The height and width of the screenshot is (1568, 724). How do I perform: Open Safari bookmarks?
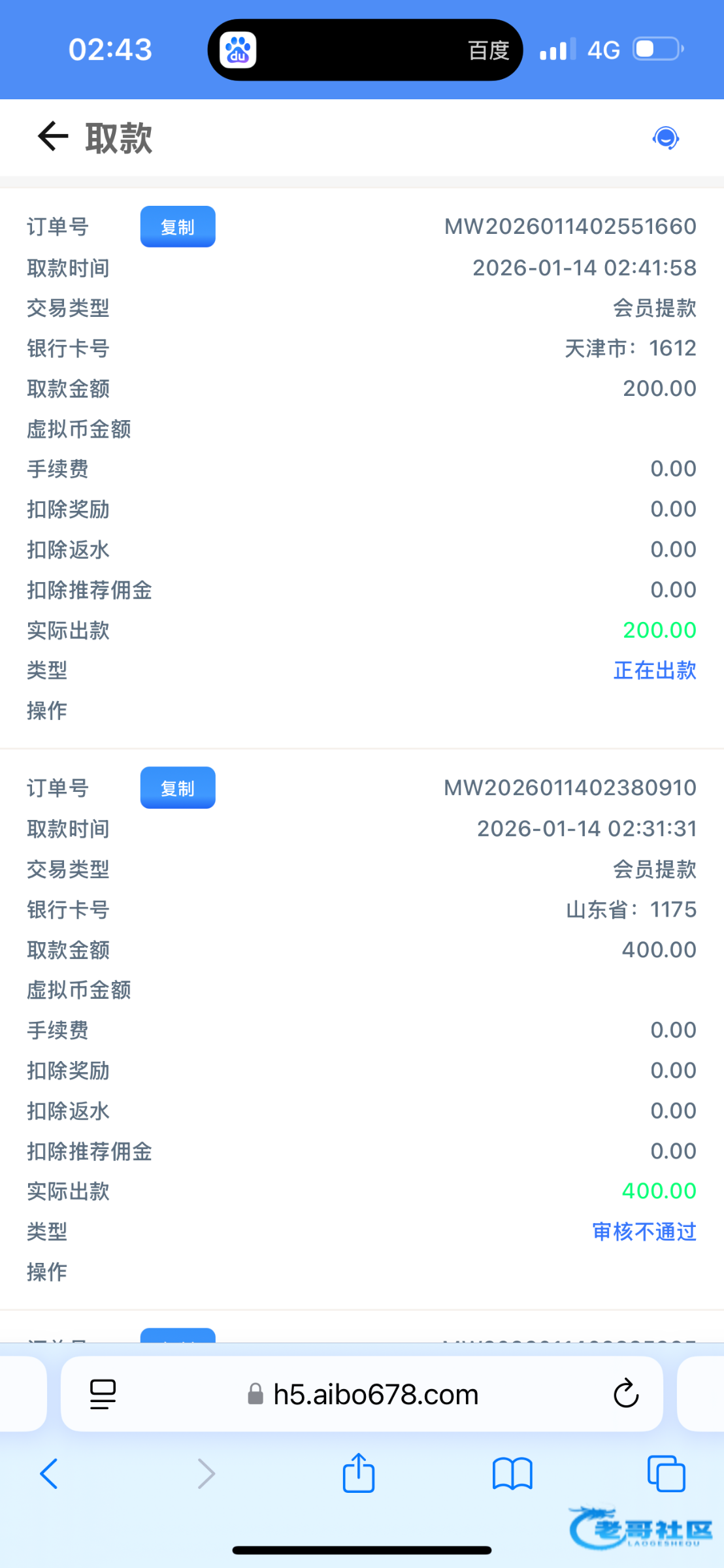tap(512, 1474)
